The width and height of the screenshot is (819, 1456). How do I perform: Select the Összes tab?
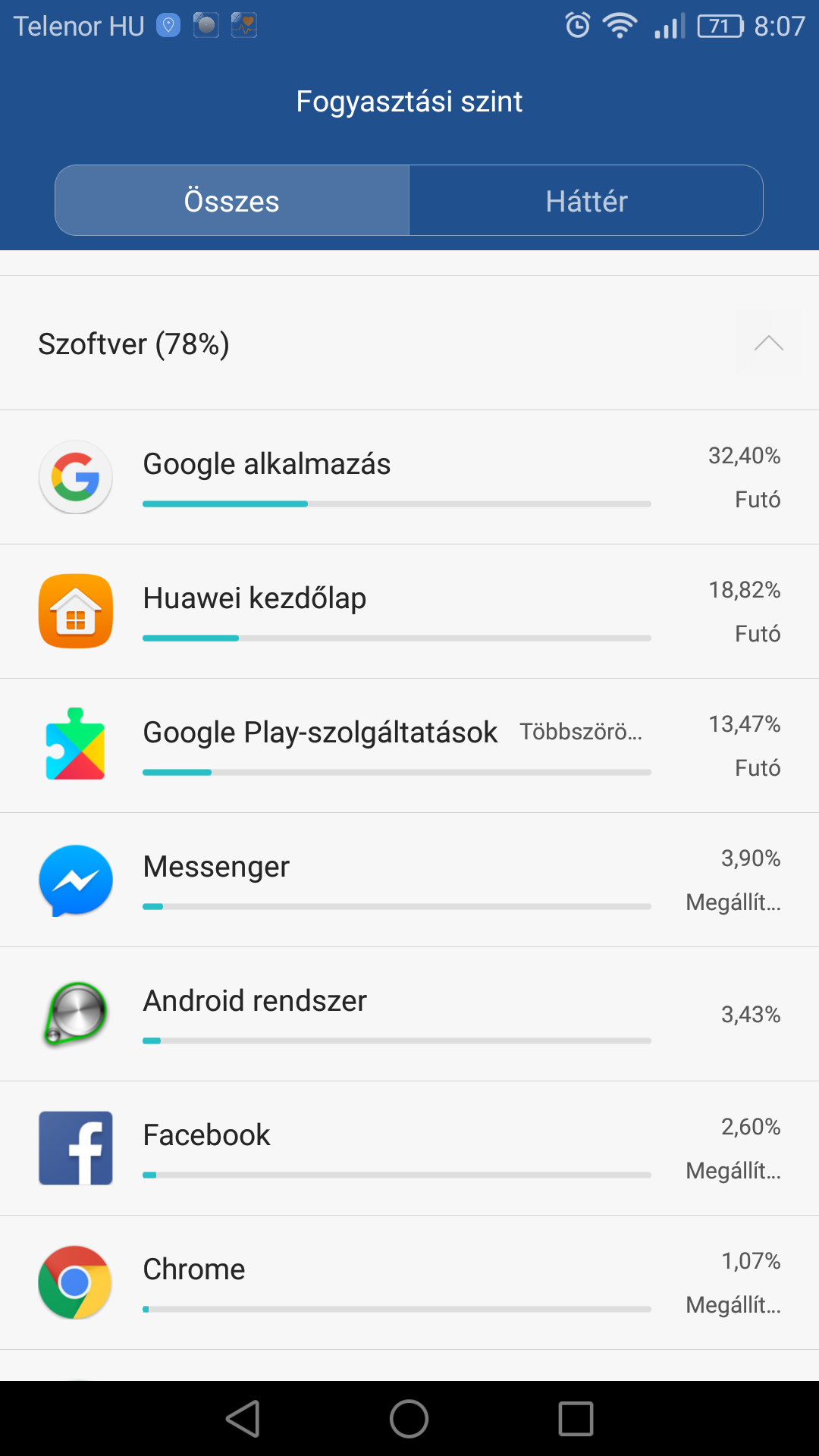[x=232, y=201]
